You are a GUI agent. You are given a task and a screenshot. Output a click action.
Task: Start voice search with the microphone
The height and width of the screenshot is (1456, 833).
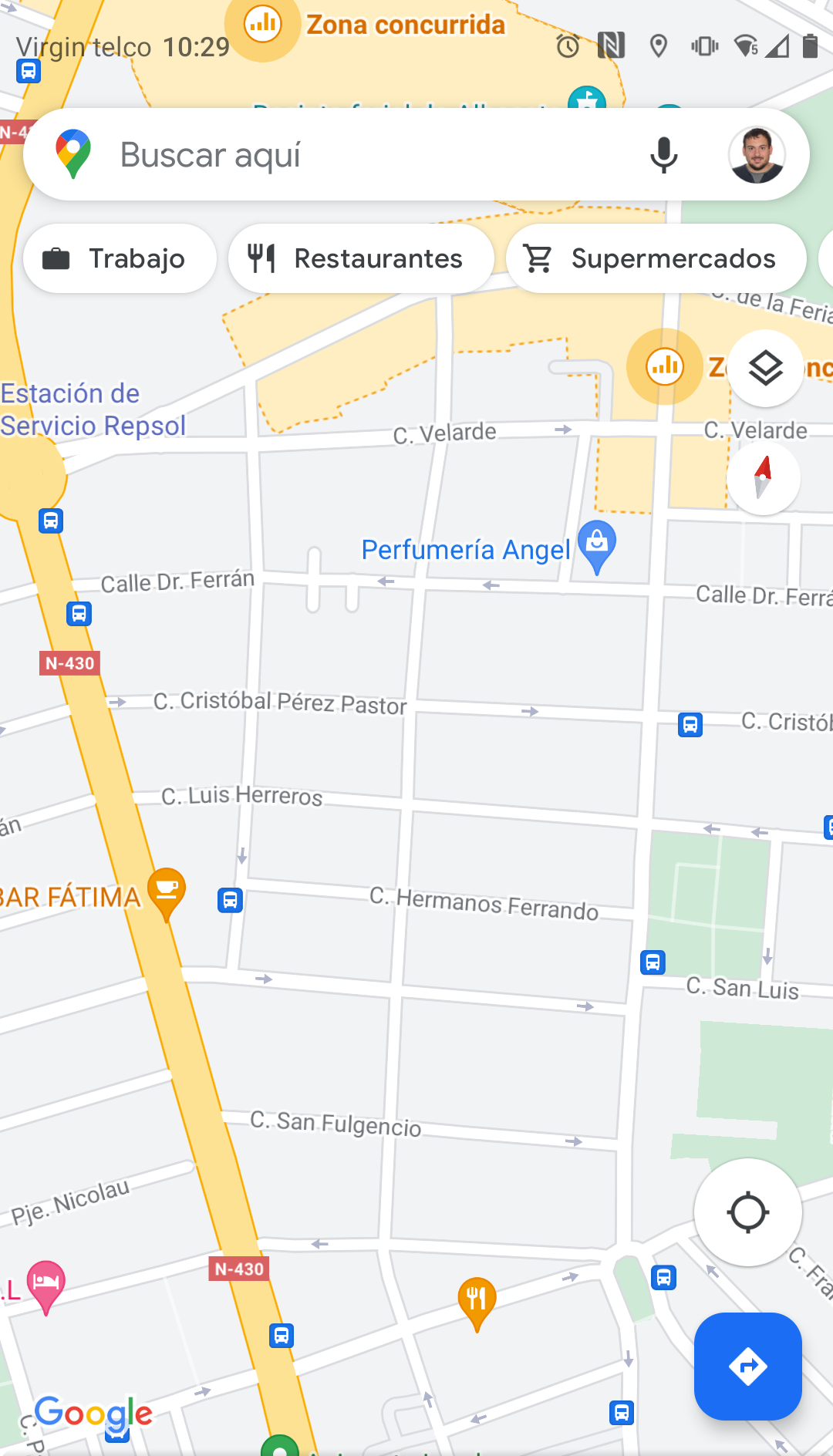pyautogui.click(x=663, y=155)
